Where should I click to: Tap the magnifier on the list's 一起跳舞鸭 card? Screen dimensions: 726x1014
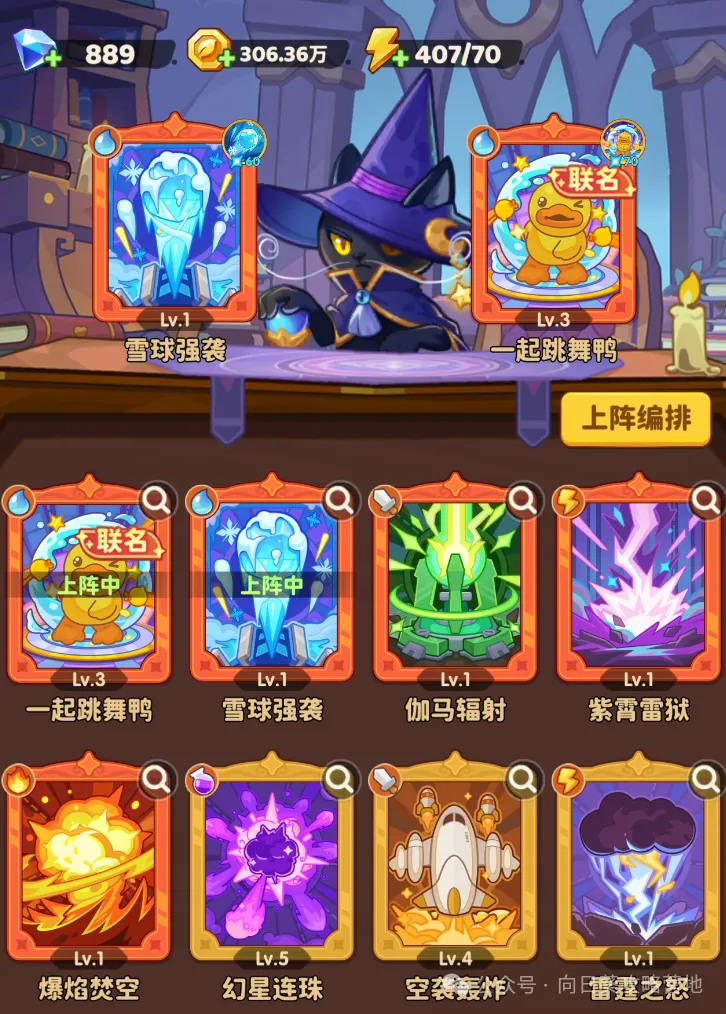click(x=156, y=500)
